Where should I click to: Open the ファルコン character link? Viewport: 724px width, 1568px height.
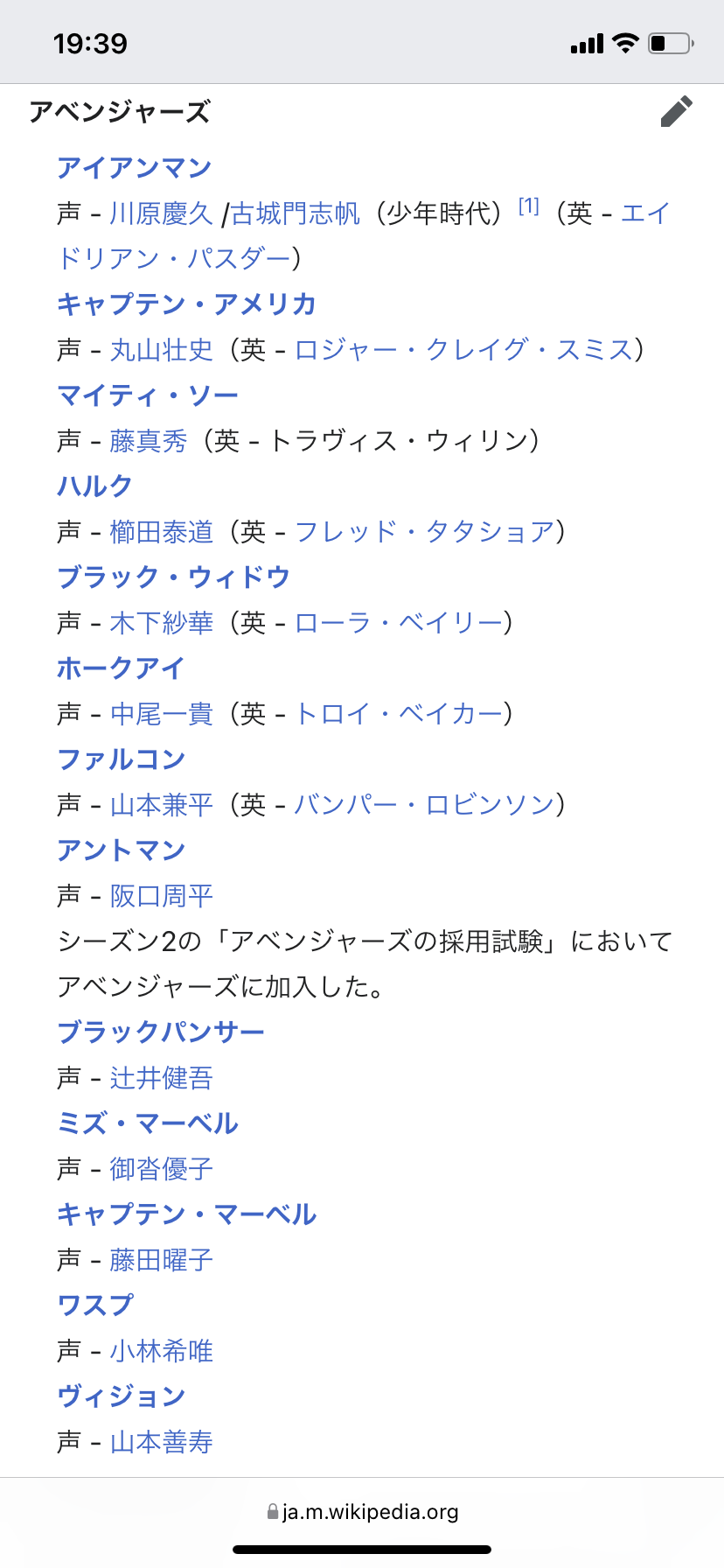121,759
